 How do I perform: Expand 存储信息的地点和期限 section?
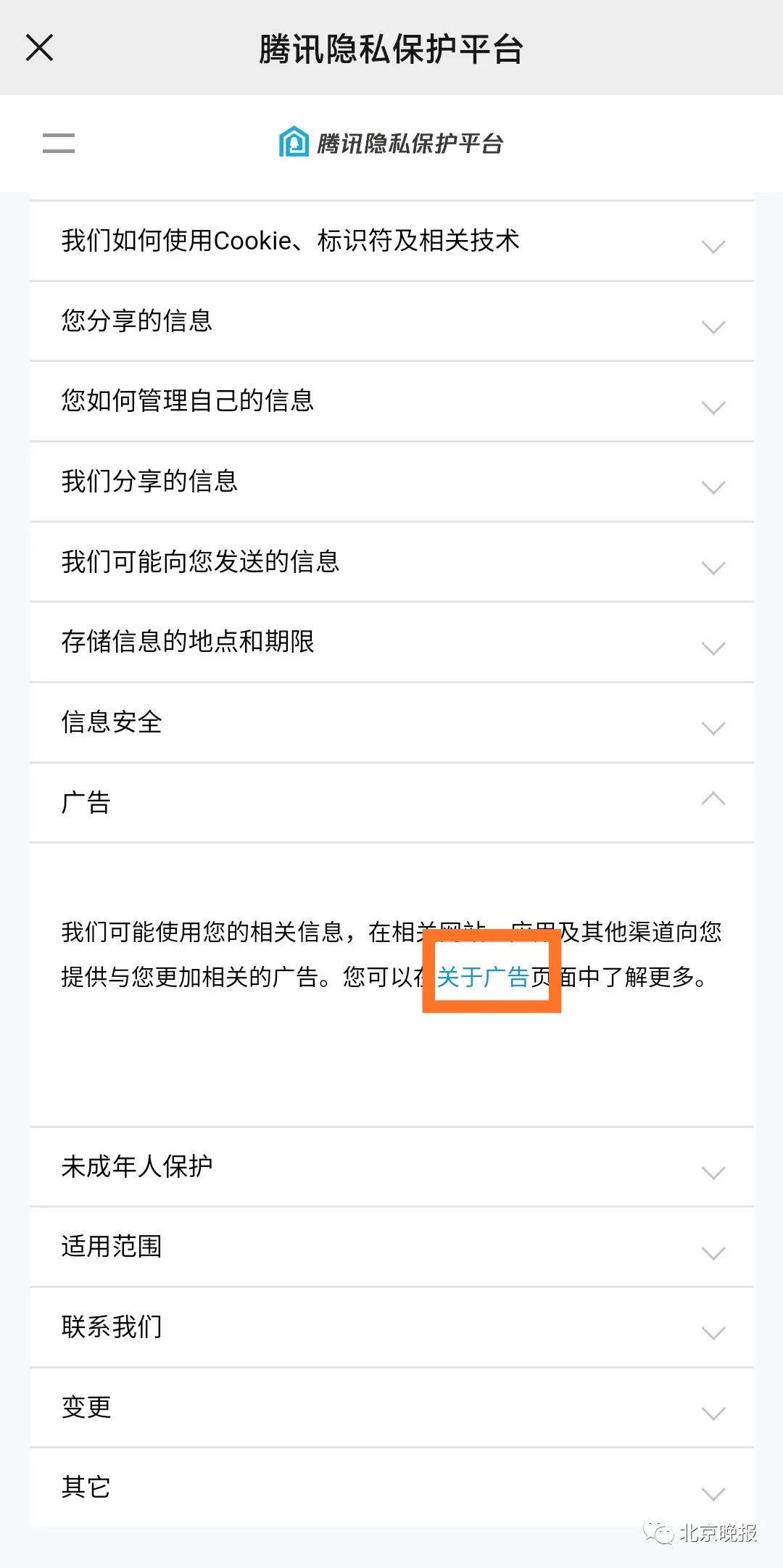391,642
